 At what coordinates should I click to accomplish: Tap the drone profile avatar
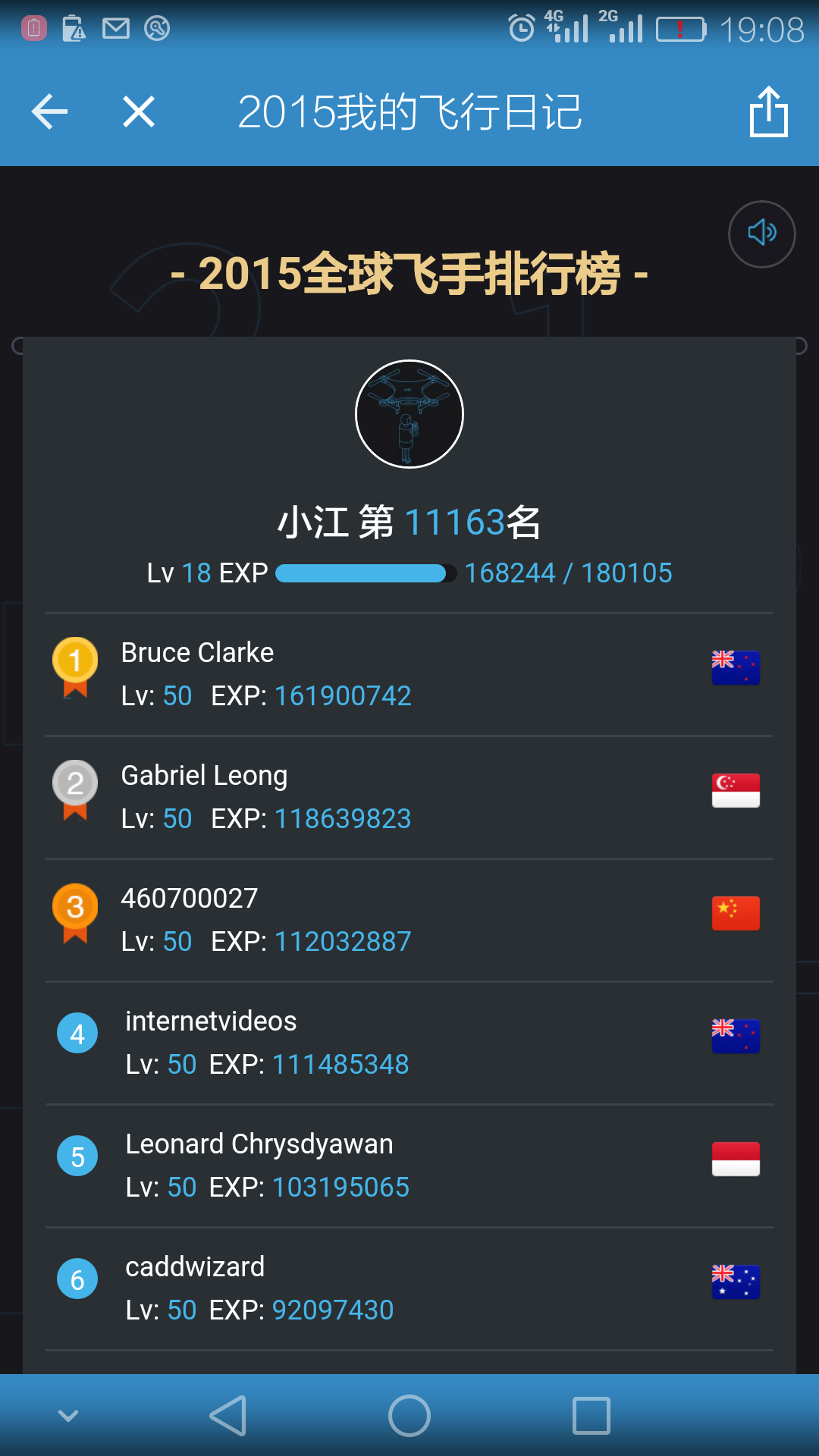click(409, 414)
